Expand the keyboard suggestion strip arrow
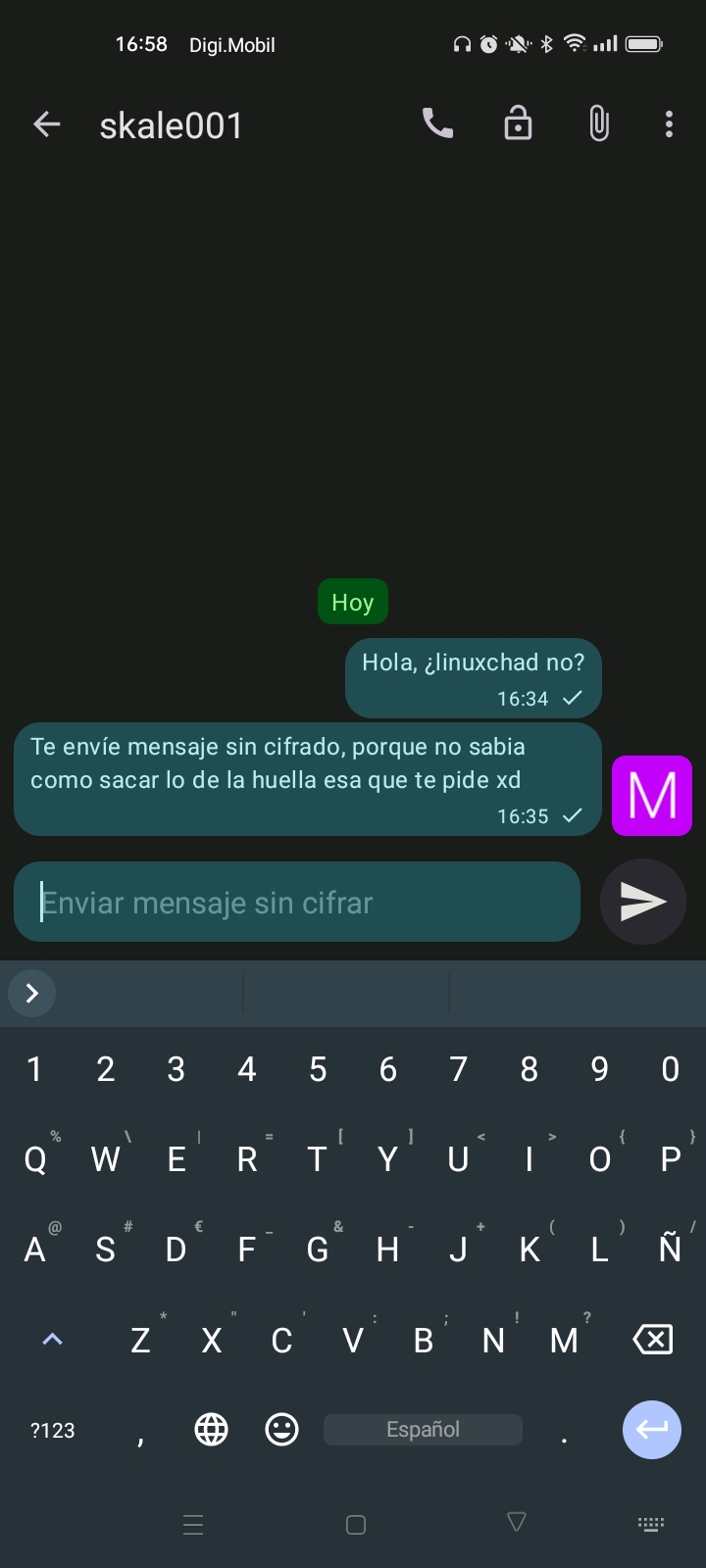 click(x=31, y=993)
